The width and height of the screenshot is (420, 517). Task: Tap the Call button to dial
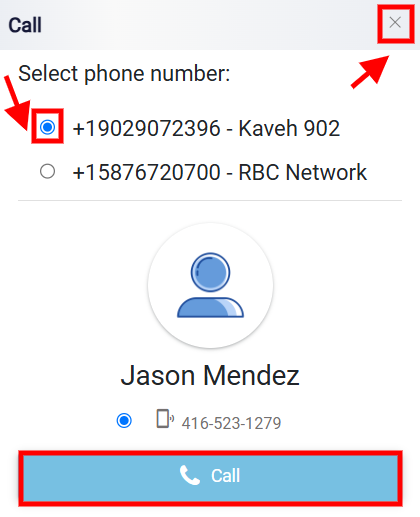click(210, 477)
